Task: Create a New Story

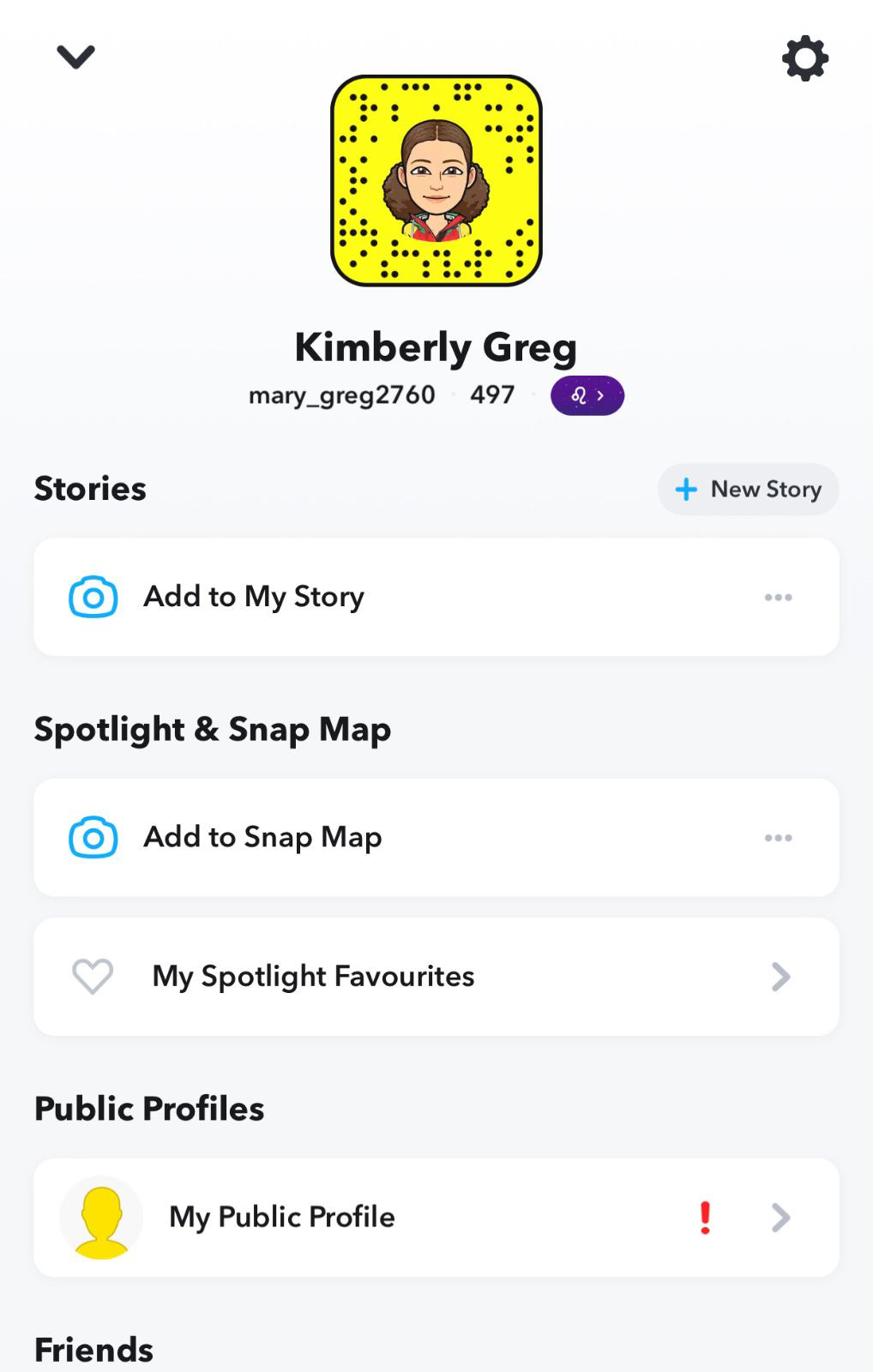Action: pyautogui.click(x=748, y=490)
